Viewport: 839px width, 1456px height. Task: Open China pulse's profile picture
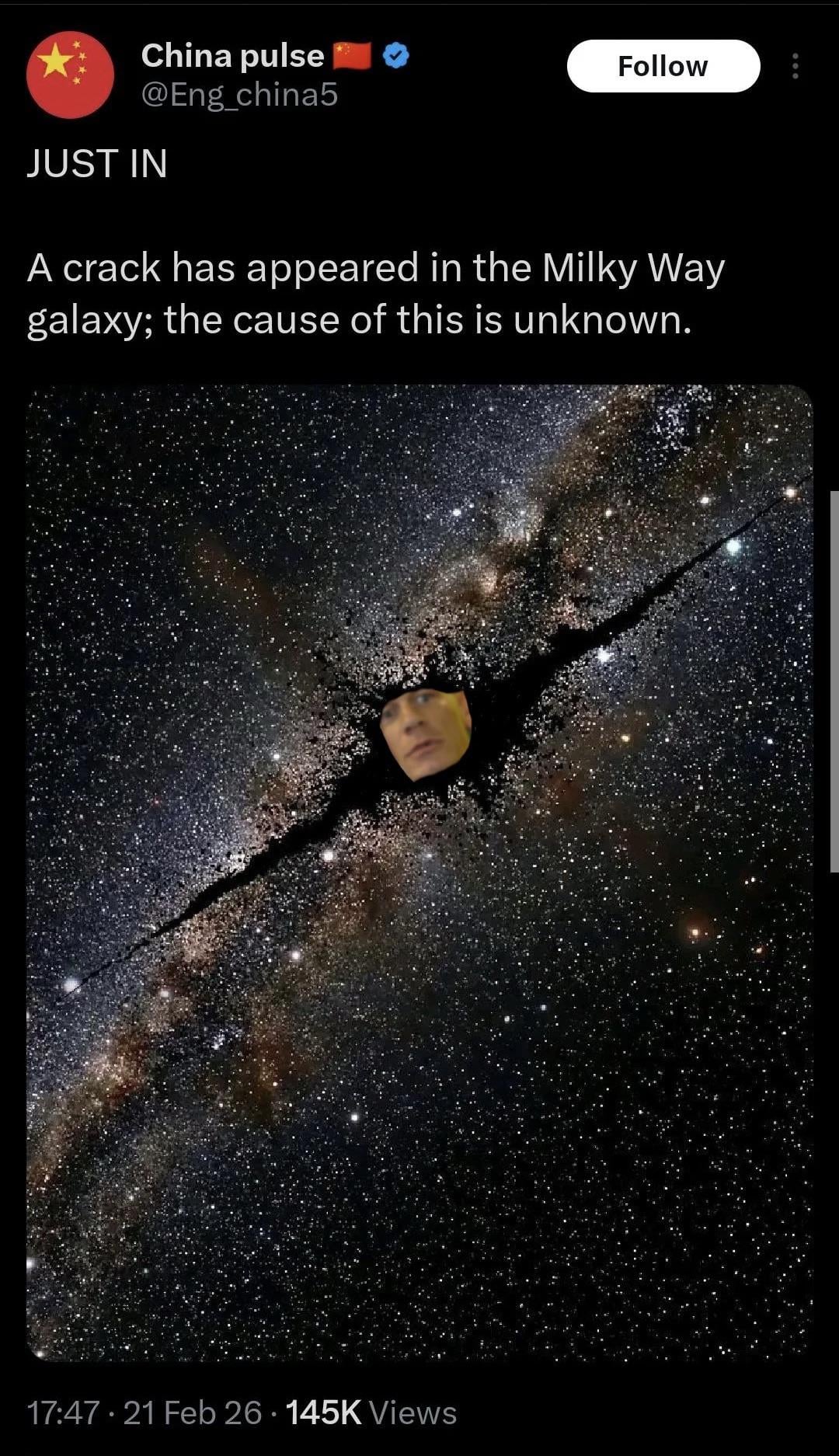click(70, 75)
